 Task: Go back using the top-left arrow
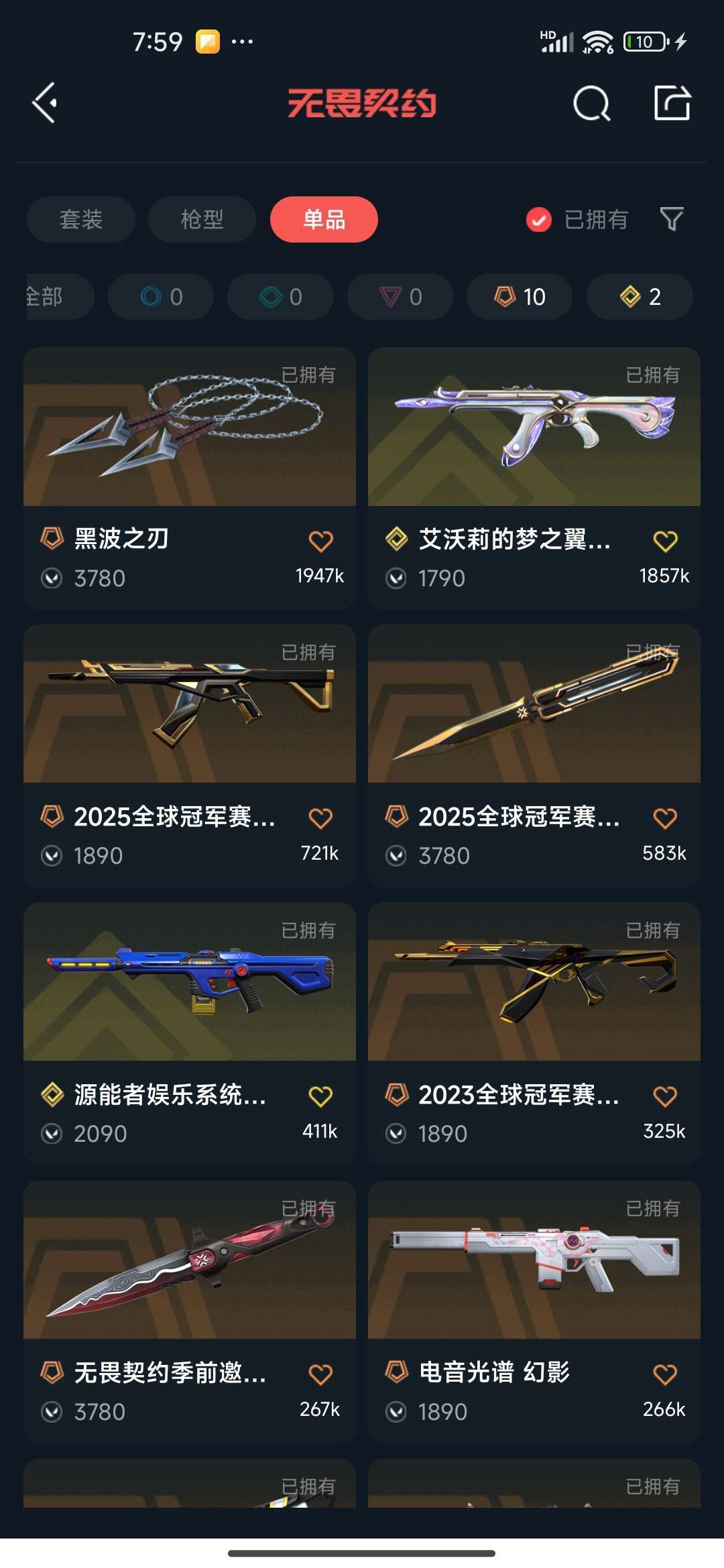pos(45,103)
